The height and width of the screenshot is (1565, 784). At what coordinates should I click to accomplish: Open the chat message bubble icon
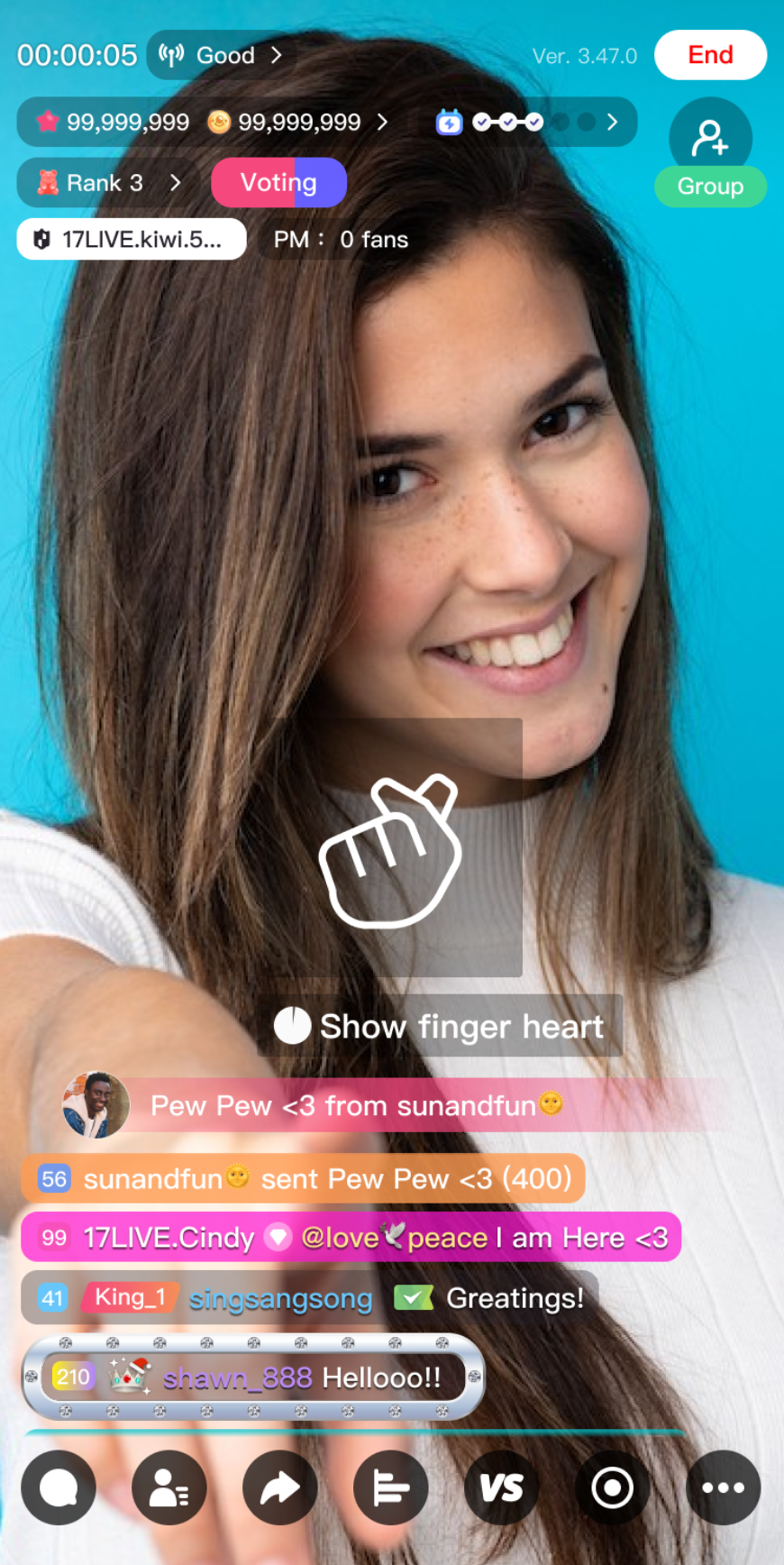point(59,1487)
